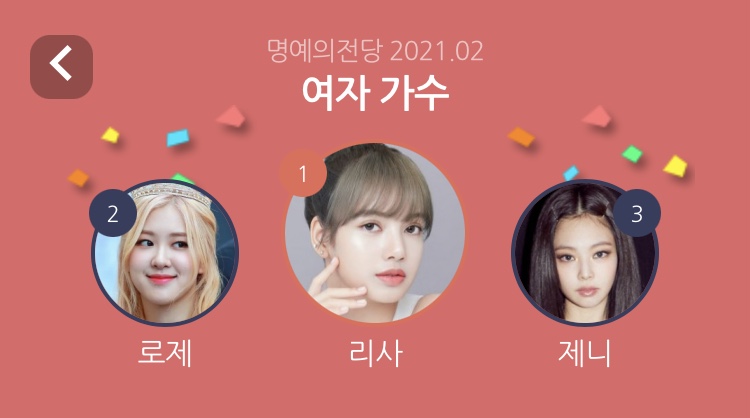The image size is (750, 418).
Task: Go back using the arrow button
Action: click(61, 66)
